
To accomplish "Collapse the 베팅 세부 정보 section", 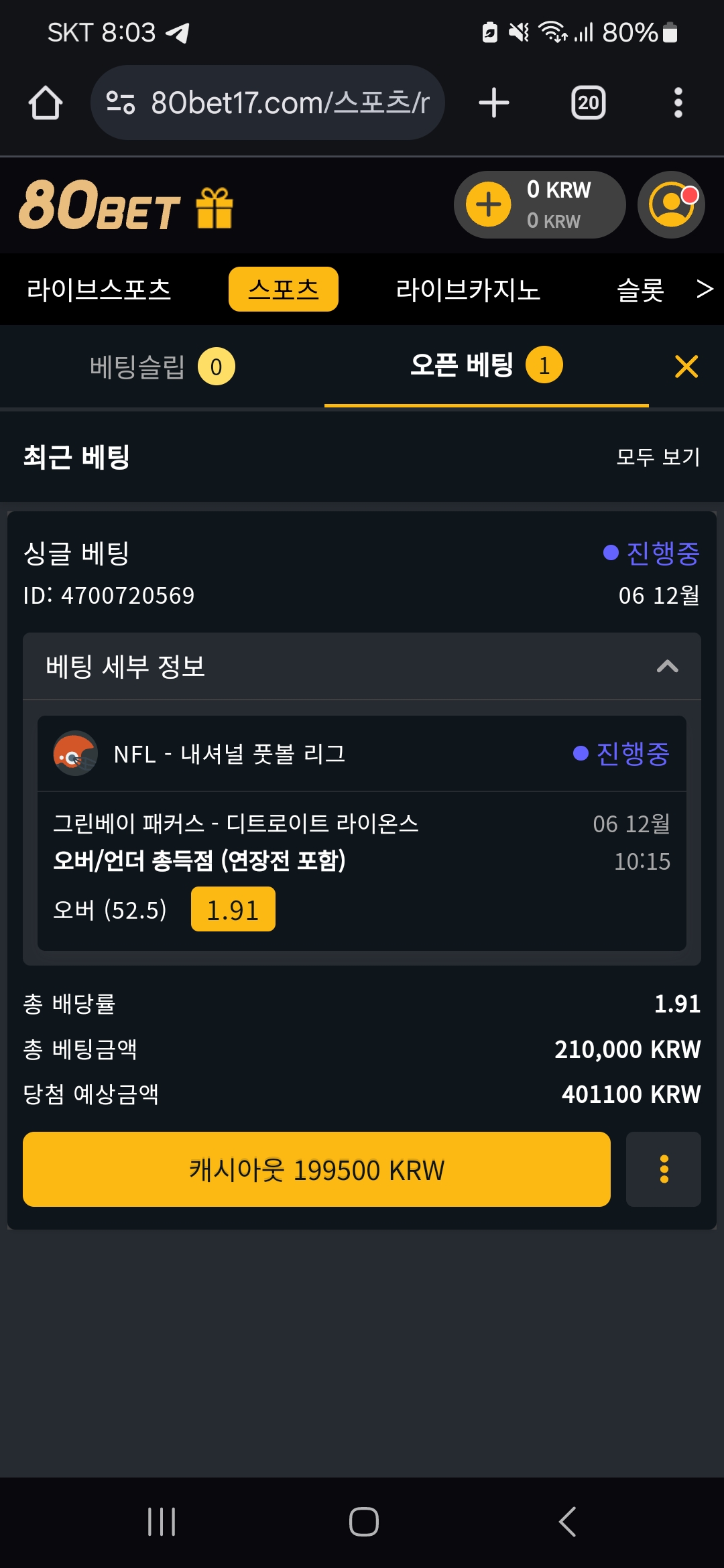I will pyautogui.click(x=667, y=666).
